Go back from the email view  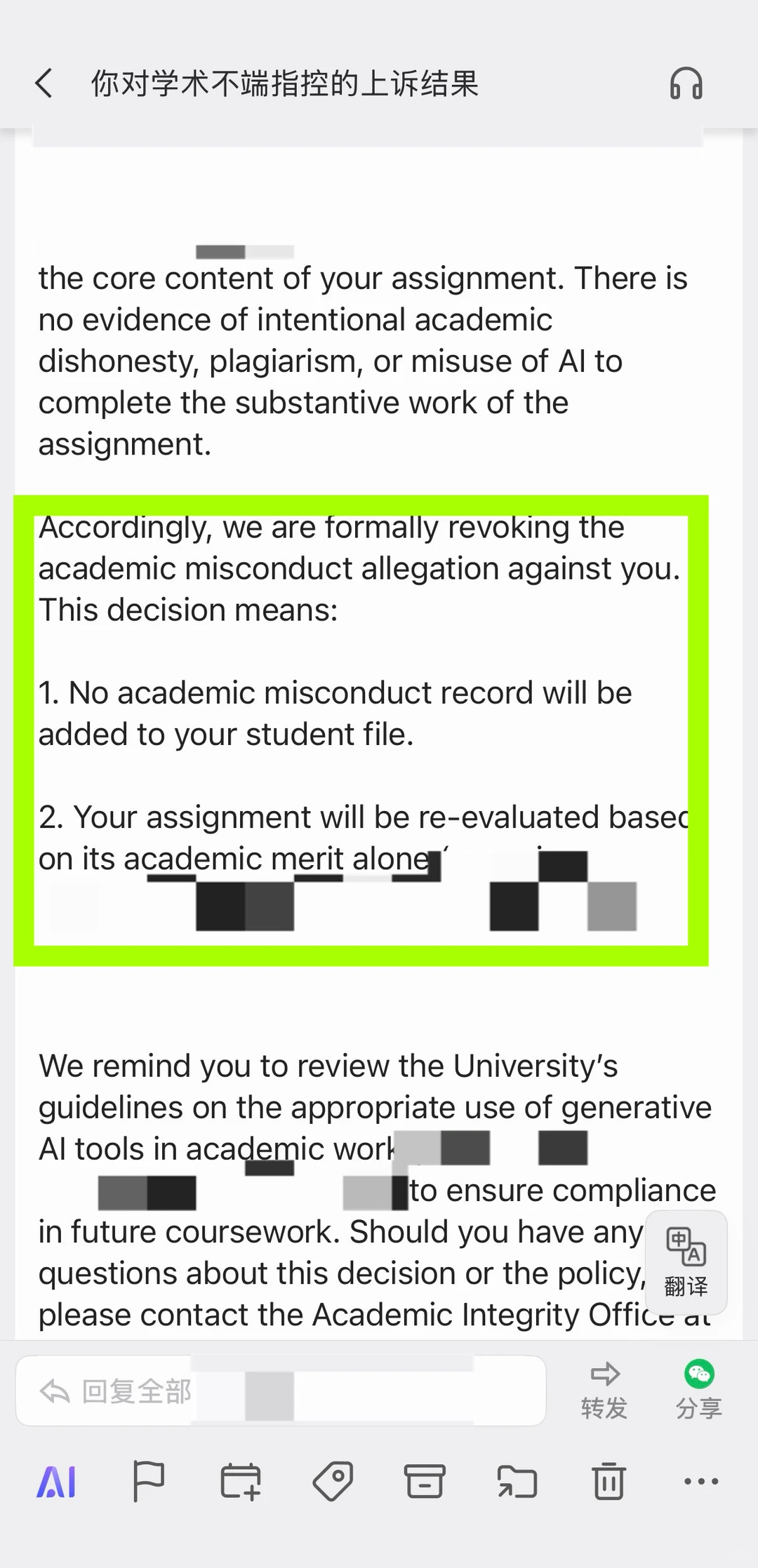pos(44,83)
